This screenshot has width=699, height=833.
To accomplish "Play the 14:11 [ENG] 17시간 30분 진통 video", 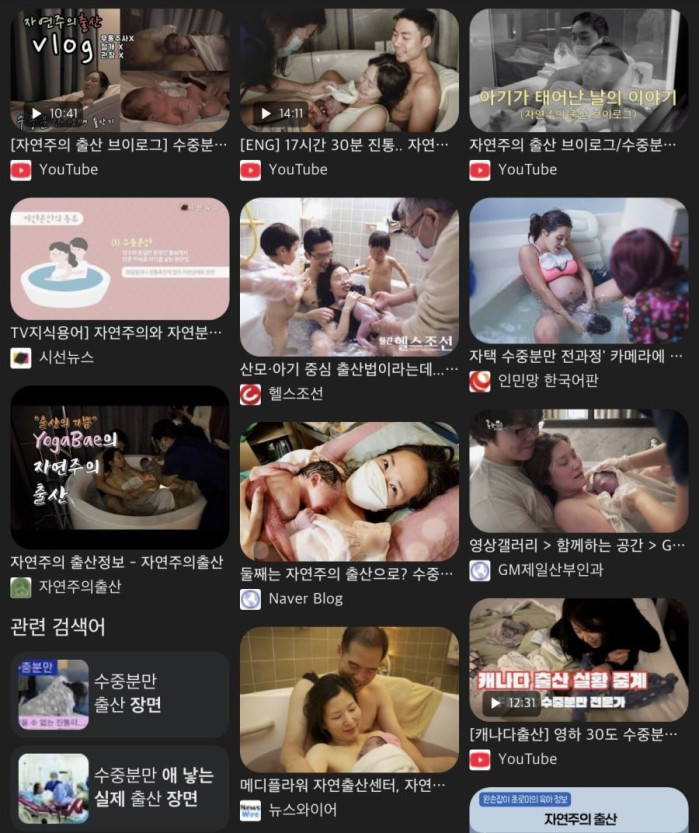I will coord(349,70).
